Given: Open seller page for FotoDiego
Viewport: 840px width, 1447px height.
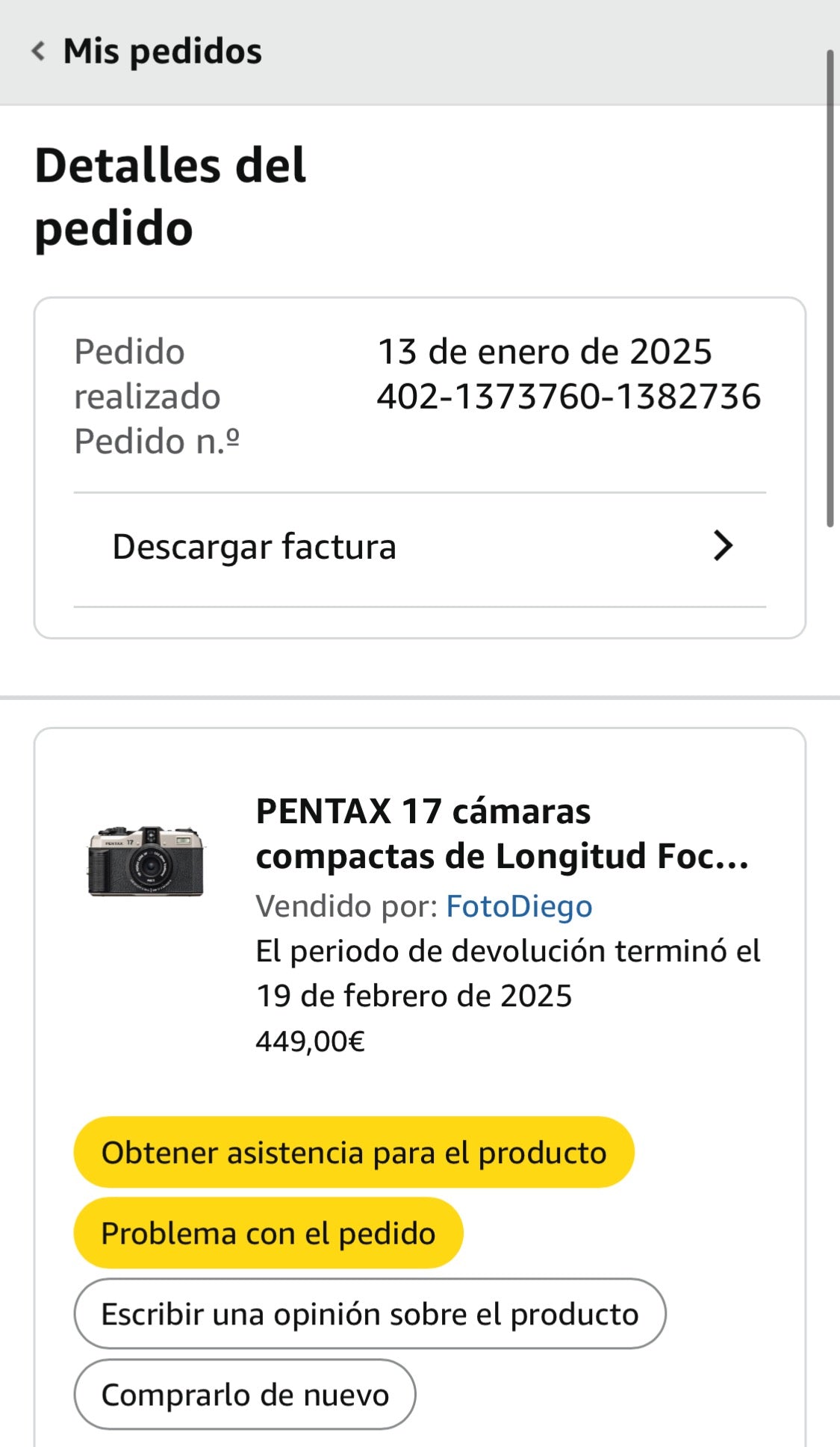Looking at the screenshot, I should coord(520,905).
